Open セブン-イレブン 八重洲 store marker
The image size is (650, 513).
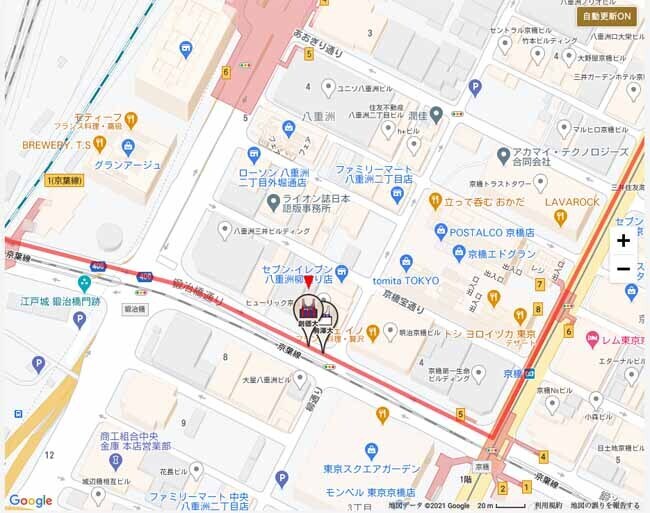click(341, 271)
